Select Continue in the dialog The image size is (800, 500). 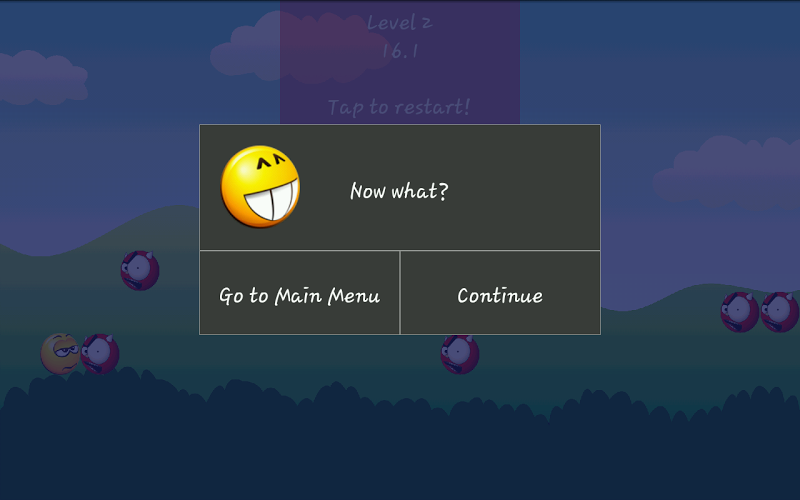(500, 293)
